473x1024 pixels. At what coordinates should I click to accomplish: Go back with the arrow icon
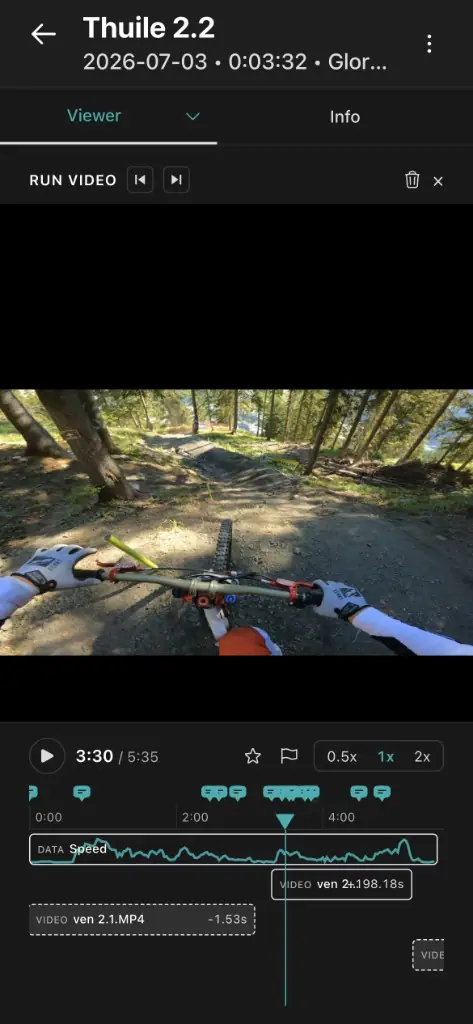(x=44, y=34)
